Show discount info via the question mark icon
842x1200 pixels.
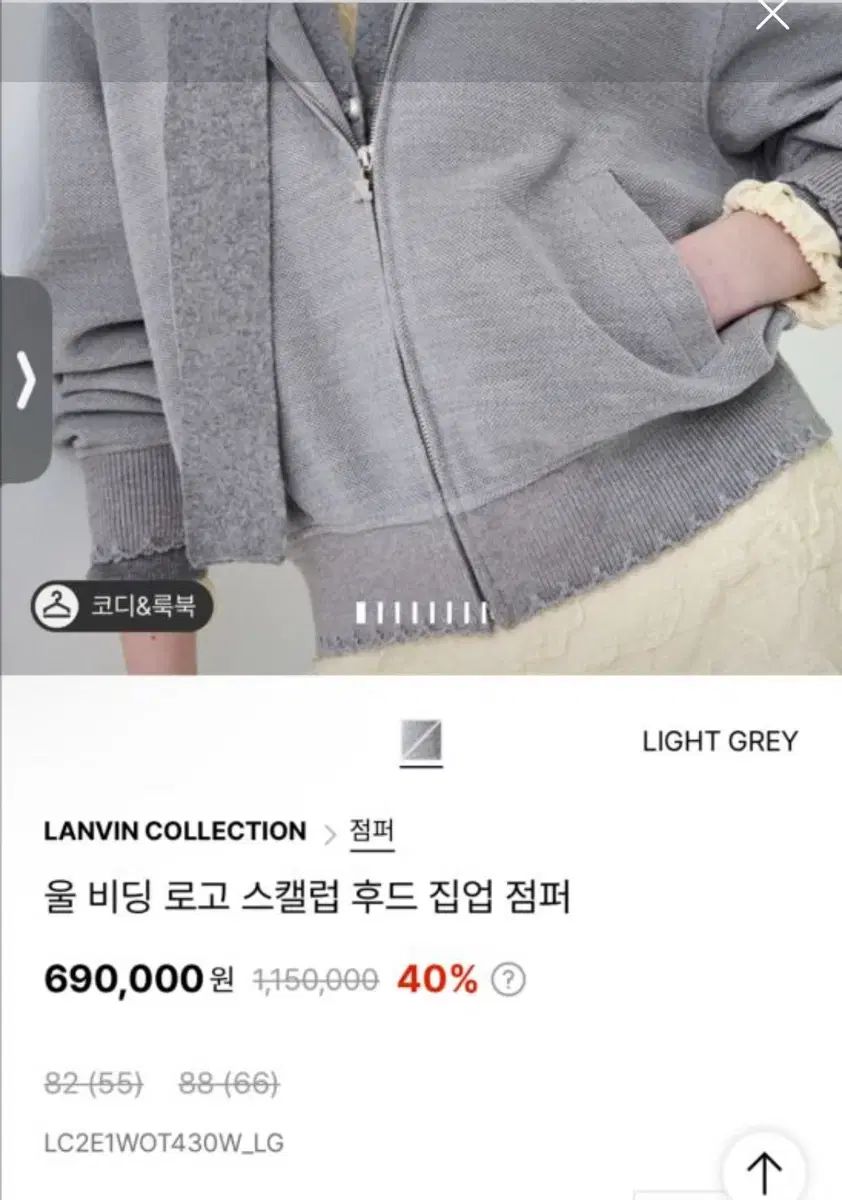pos(510,980)
